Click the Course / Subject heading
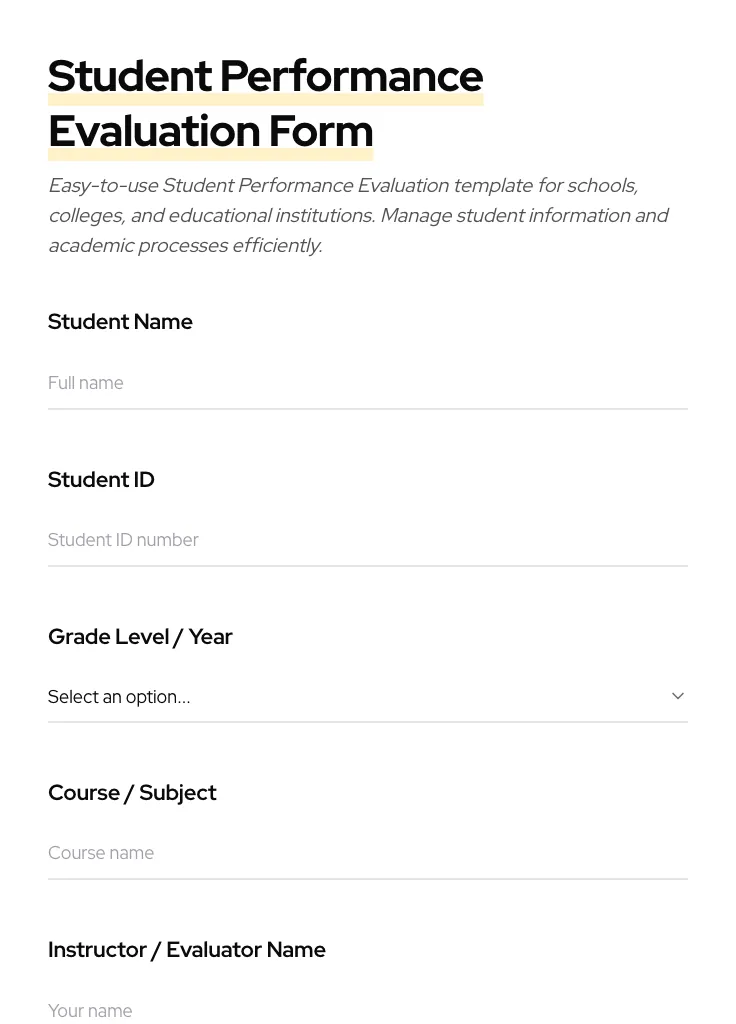 132,793
